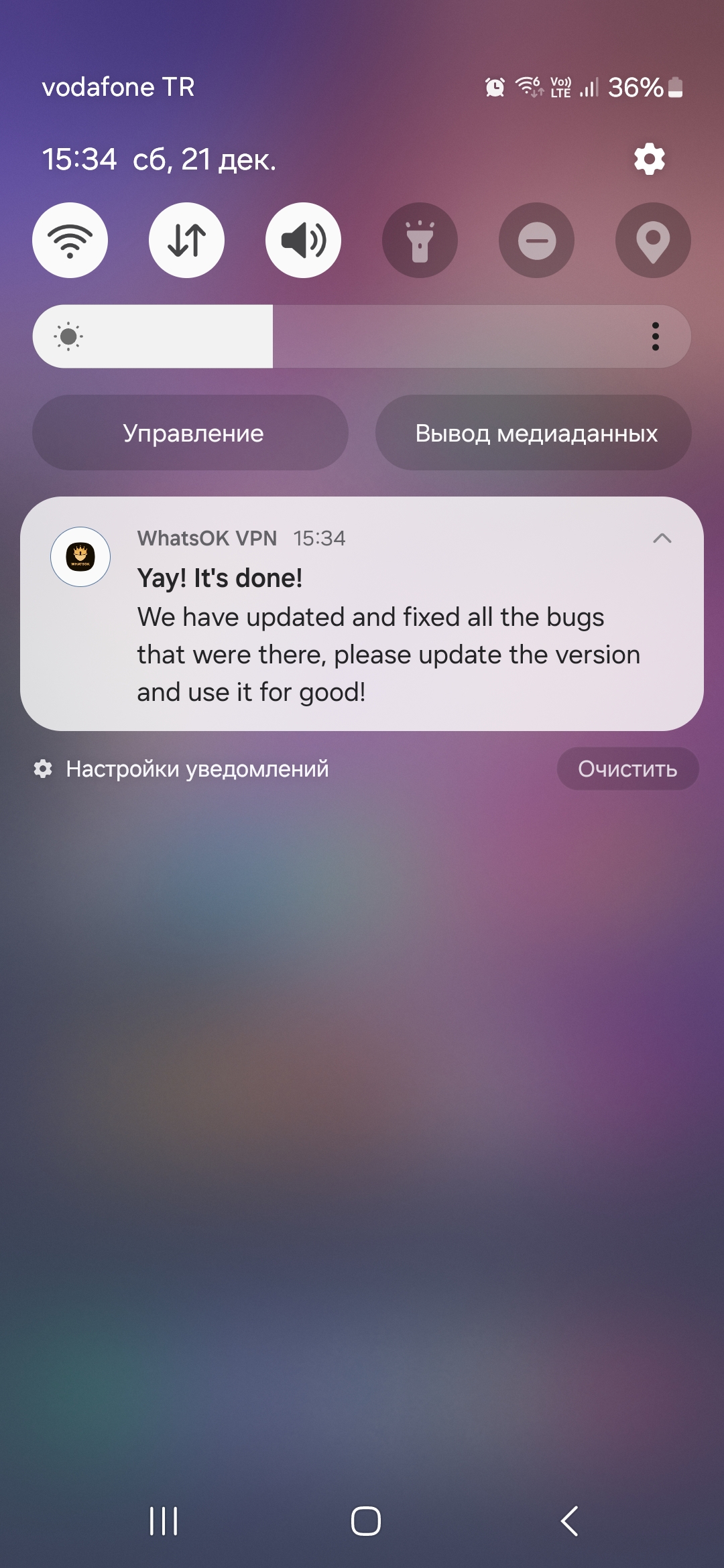Collapse the WhatsOK VPN notification chevron
724x1568 pixels.
[662, 538]
